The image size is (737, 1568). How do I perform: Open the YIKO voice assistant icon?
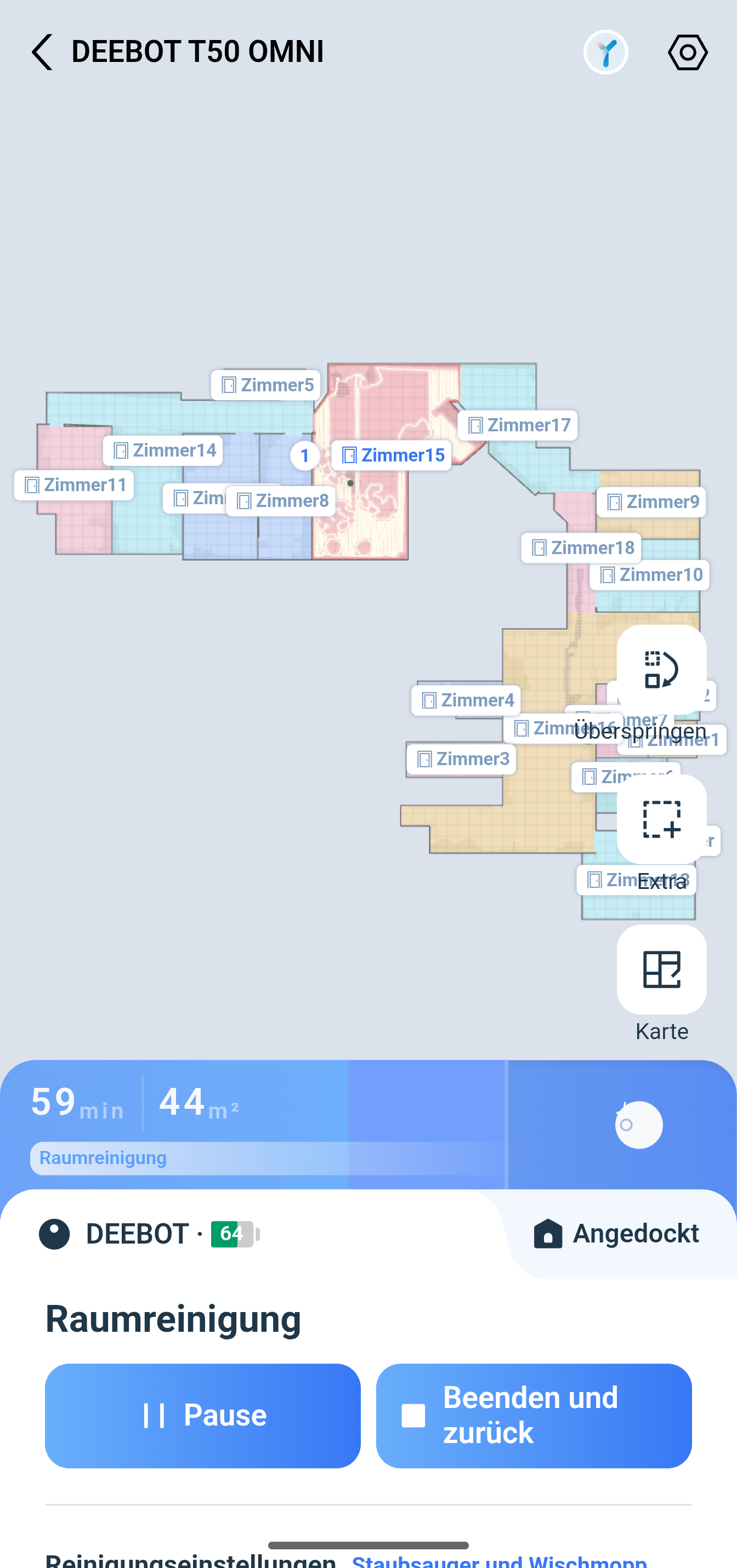pyautogui.click(x=605, y=52)
